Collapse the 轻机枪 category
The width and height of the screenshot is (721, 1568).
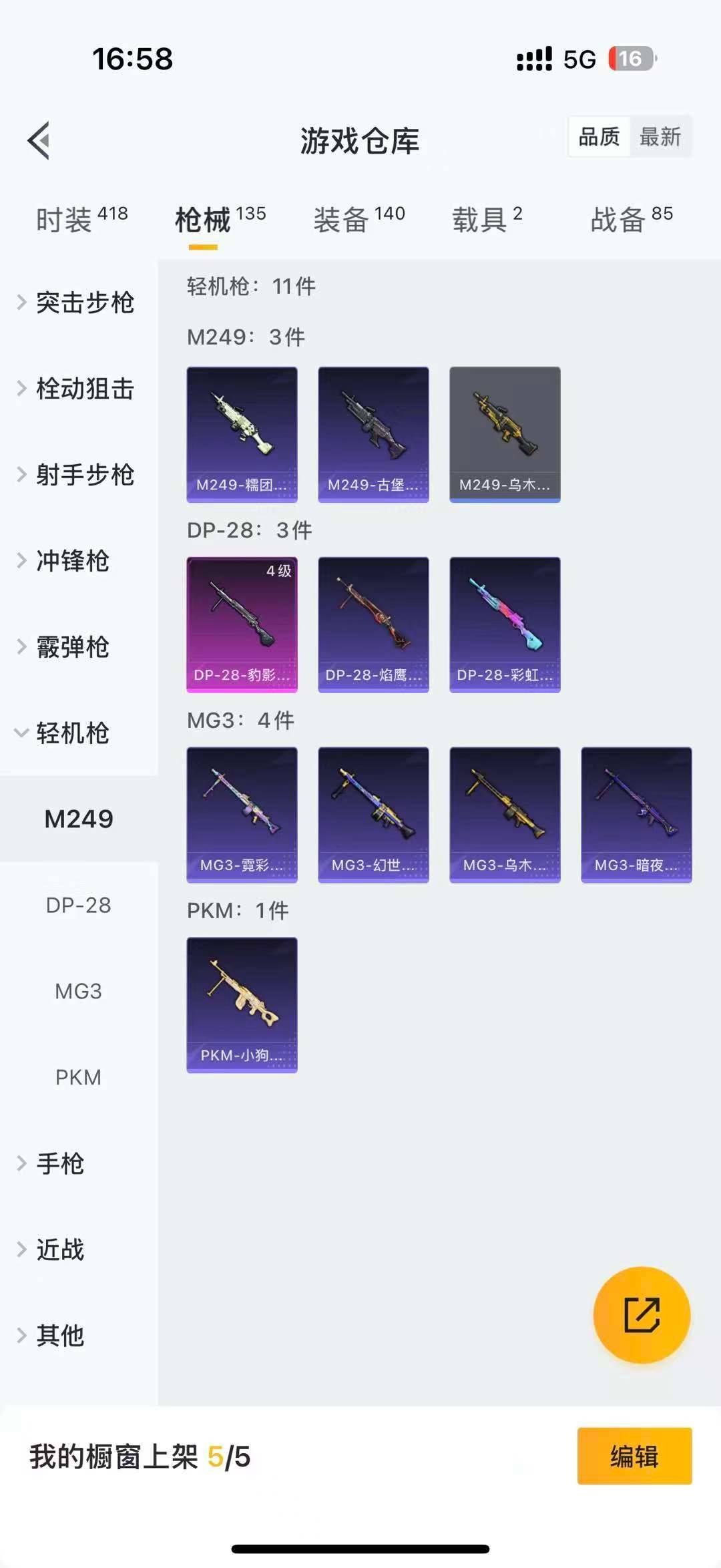[72, 733]
